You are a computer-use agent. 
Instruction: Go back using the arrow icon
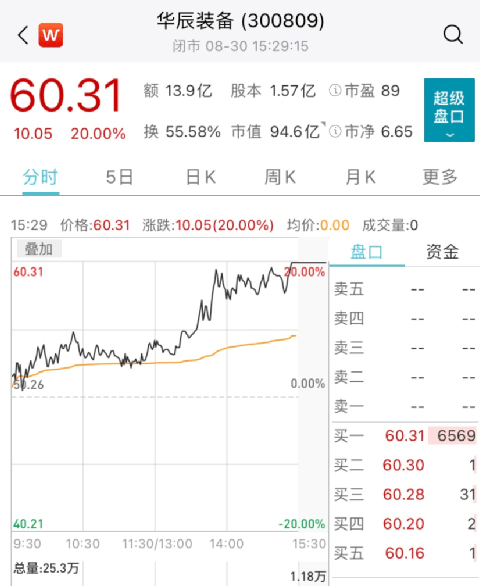coord(23,35)
